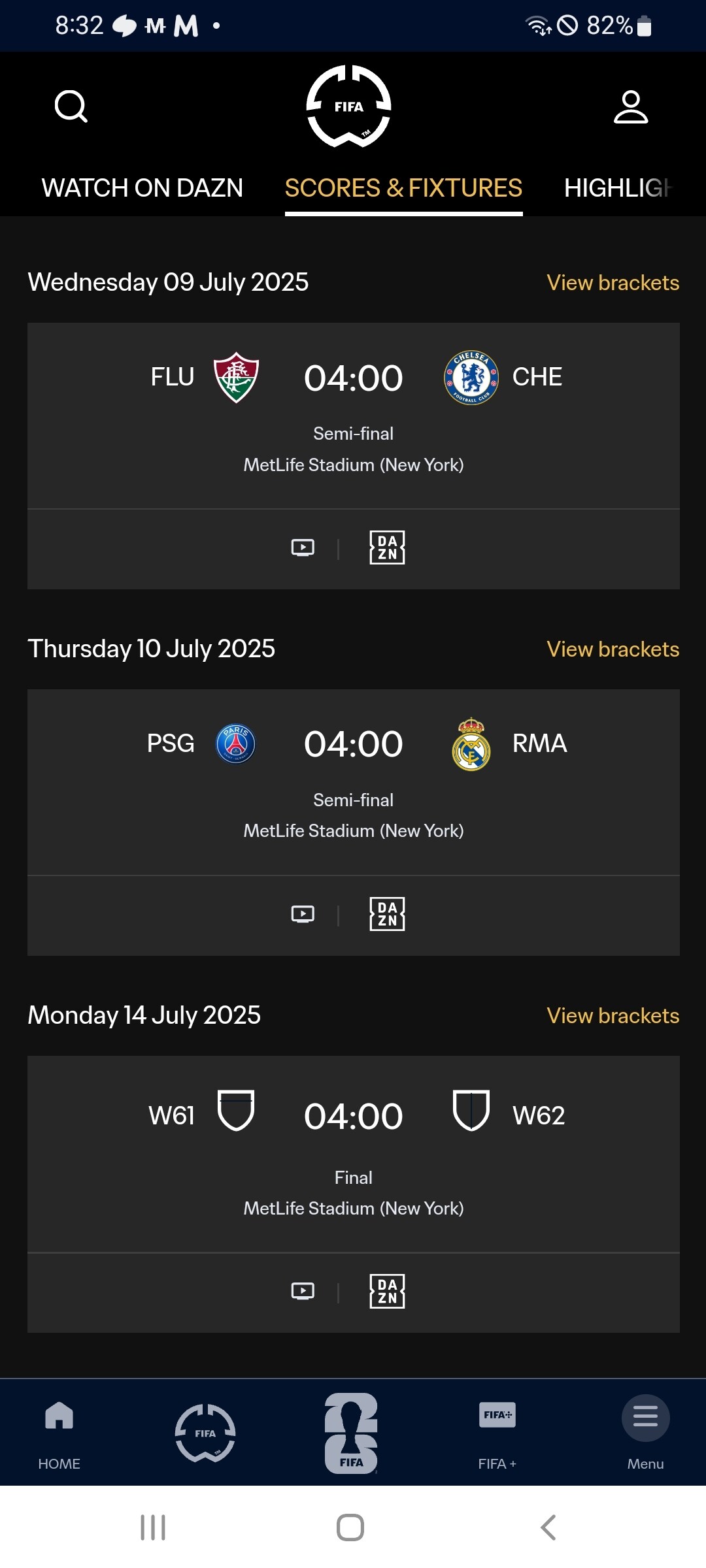View brackets for Thursday 10 July

click(x=613, y=649)
